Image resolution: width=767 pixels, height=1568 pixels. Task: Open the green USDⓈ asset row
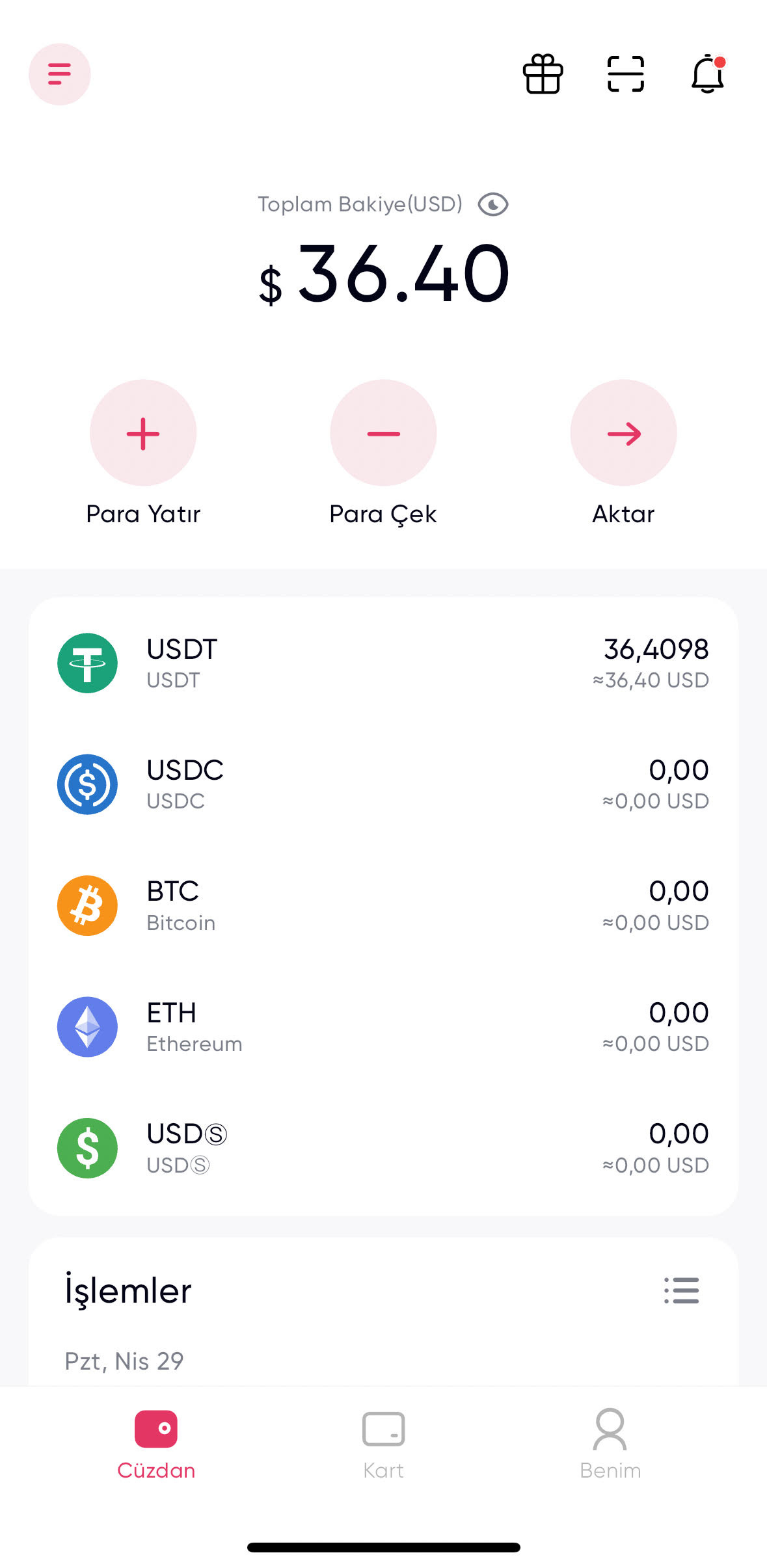pyautogui.click(x=383, y=1148)
